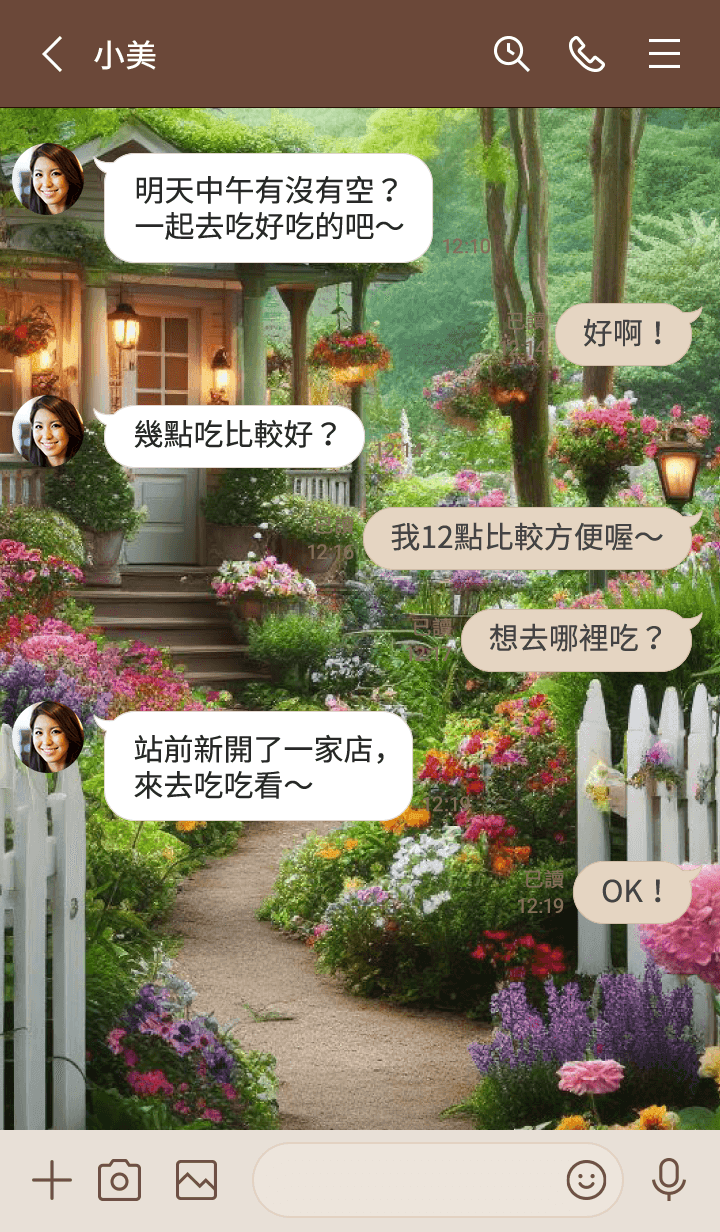
Task: Start a voice call with 小美
Action: click(587, 54)
